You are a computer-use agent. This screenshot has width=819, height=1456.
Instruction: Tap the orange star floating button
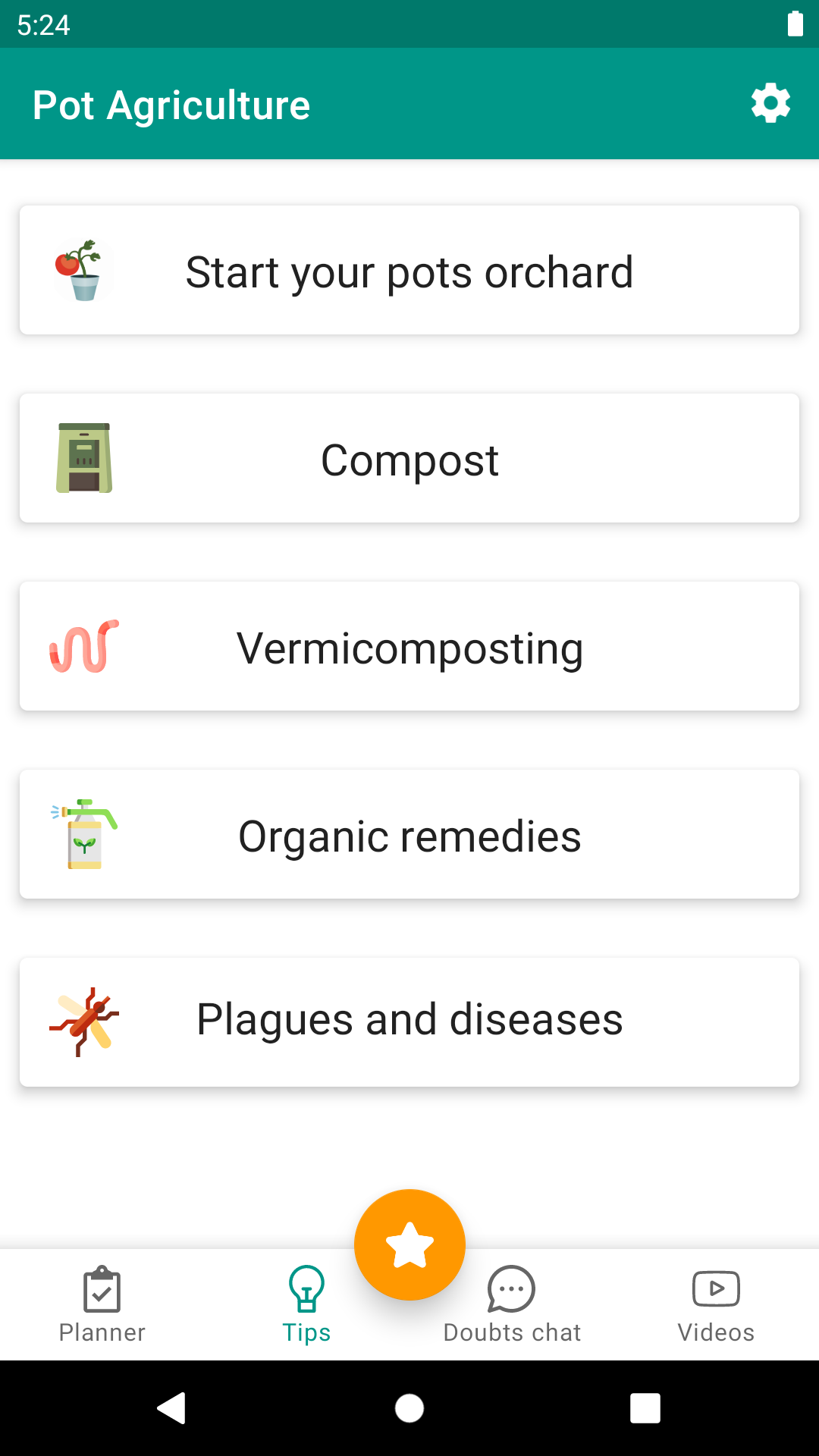[409, 1244]
